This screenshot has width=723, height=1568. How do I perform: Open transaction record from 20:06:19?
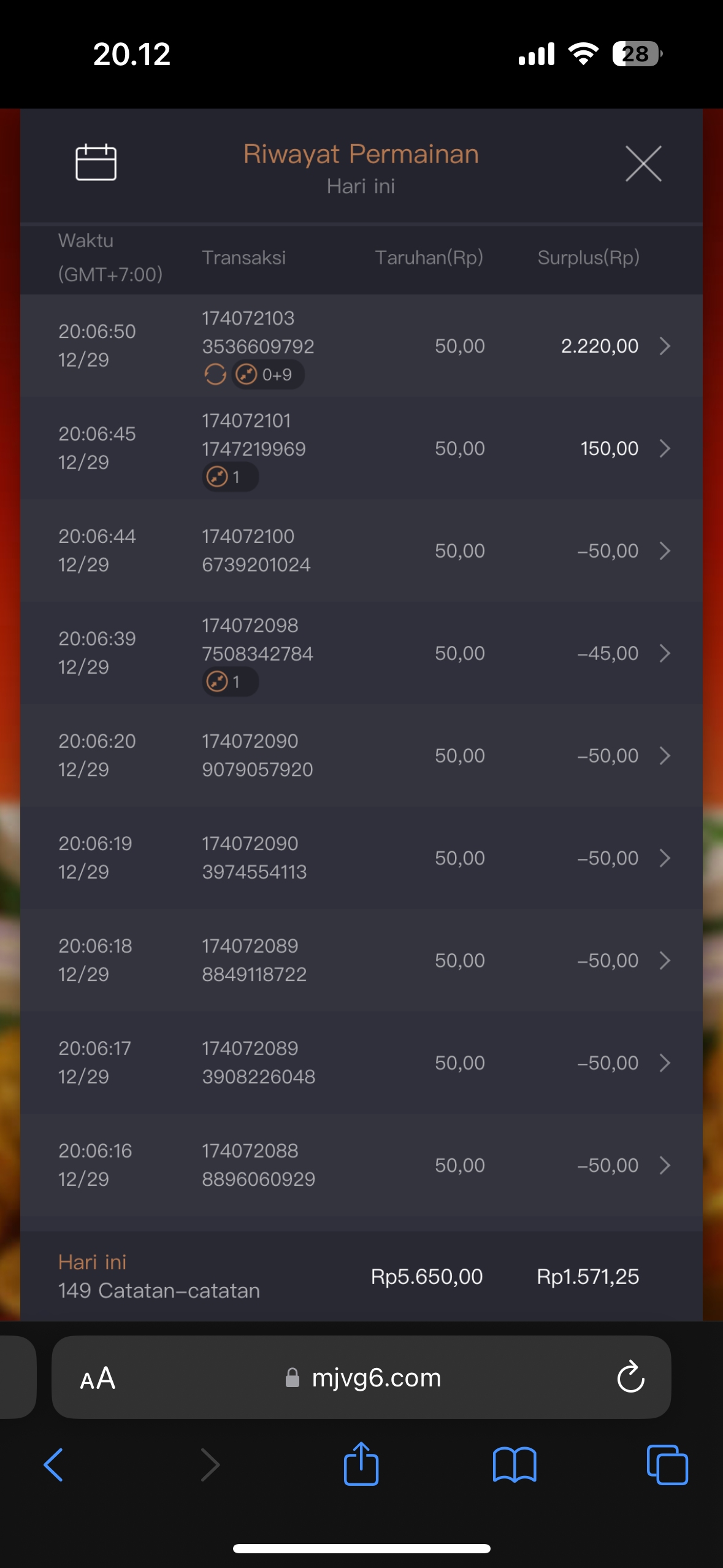[664, 858]
